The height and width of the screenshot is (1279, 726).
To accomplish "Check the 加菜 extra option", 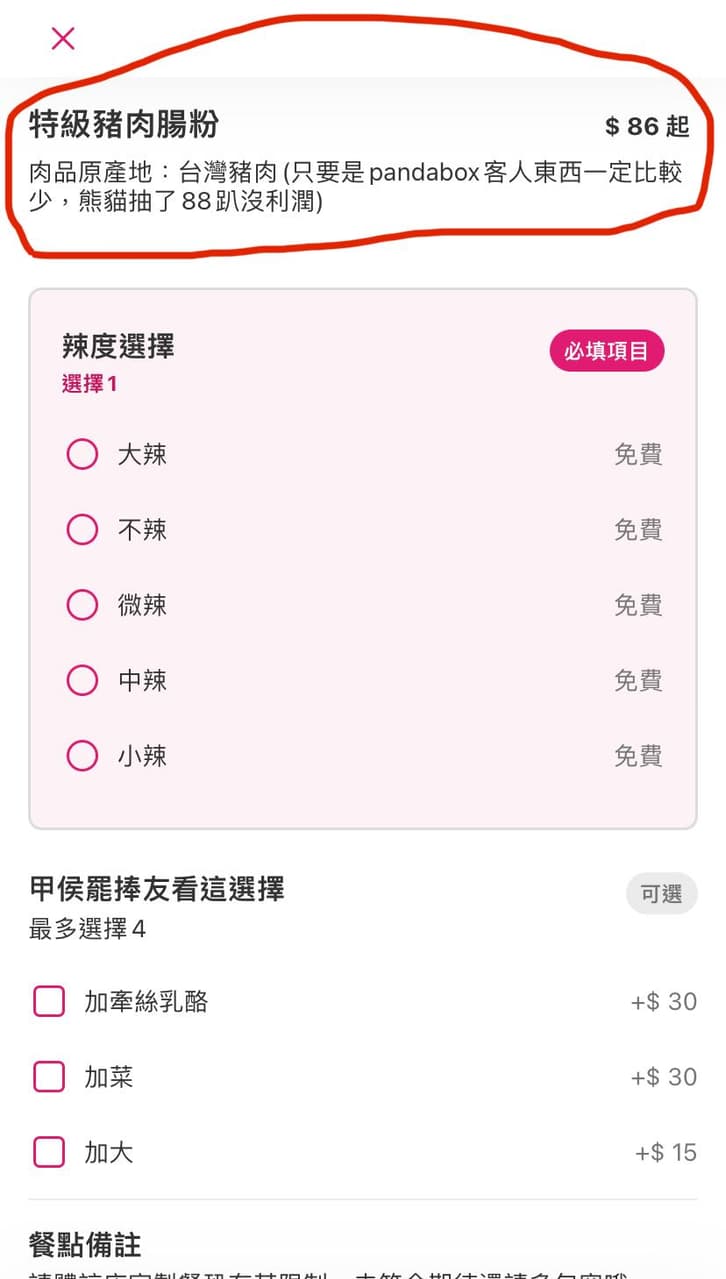I will click(48, 1076).
